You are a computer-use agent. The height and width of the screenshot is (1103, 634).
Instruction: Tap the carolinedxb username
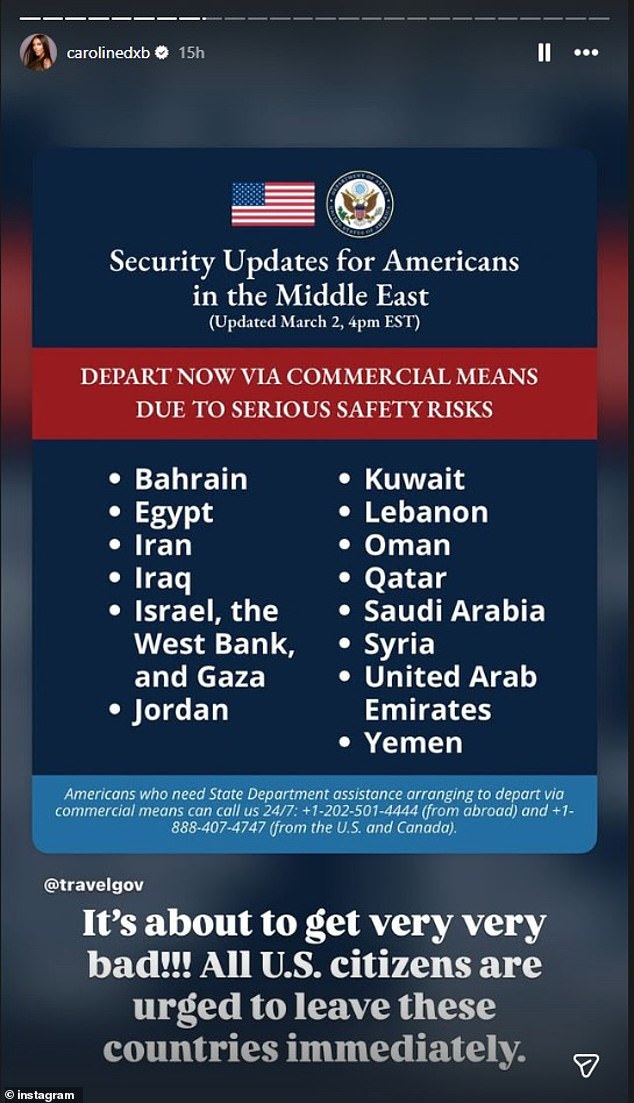(108, 53)
